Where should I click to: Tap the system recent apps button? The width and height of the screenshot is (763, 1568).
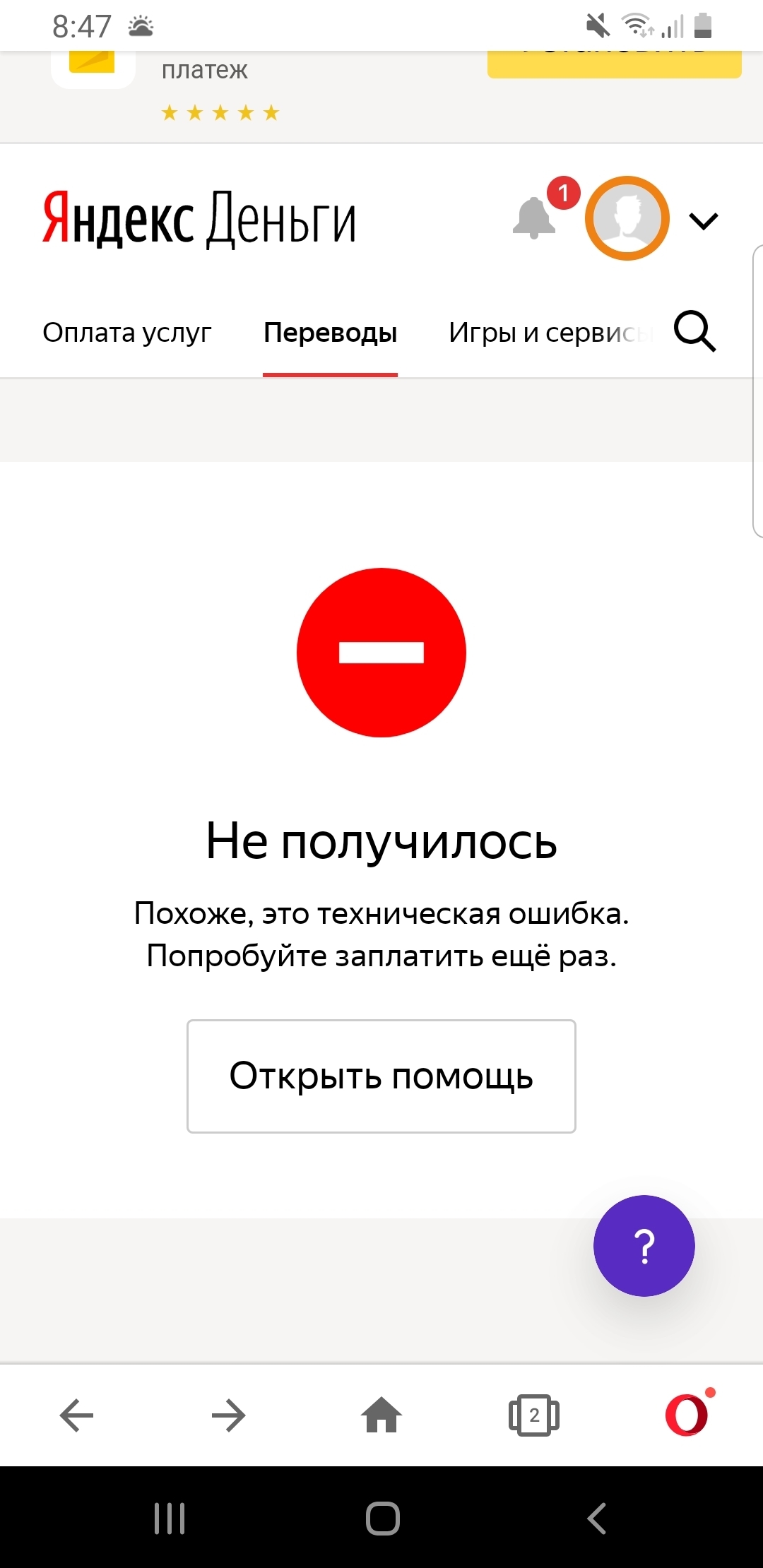[170, 1518]
